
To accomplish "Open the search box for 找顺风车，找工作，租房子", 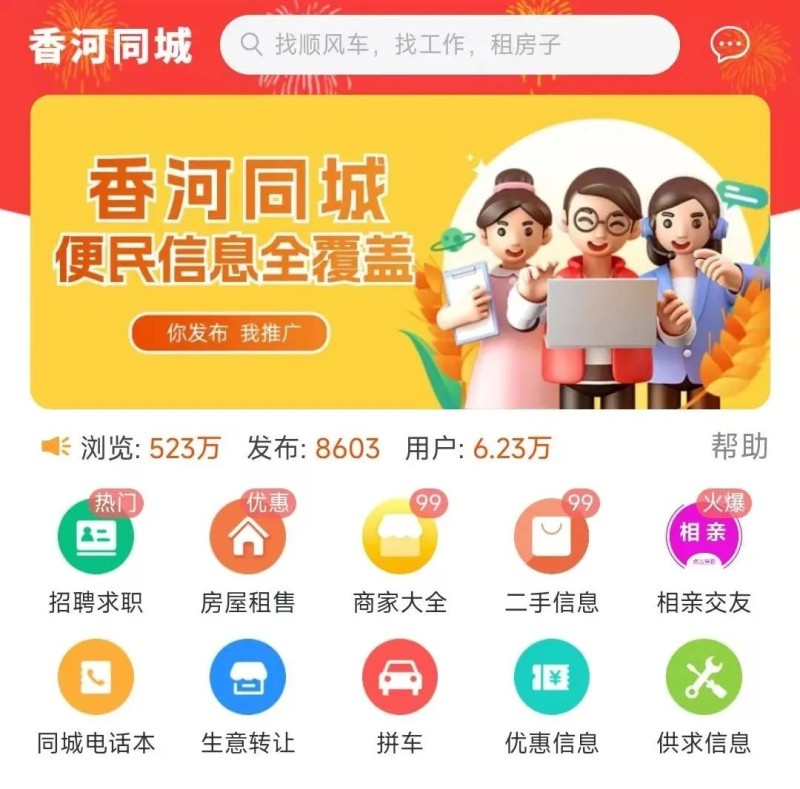I will [x=450, y=45].
